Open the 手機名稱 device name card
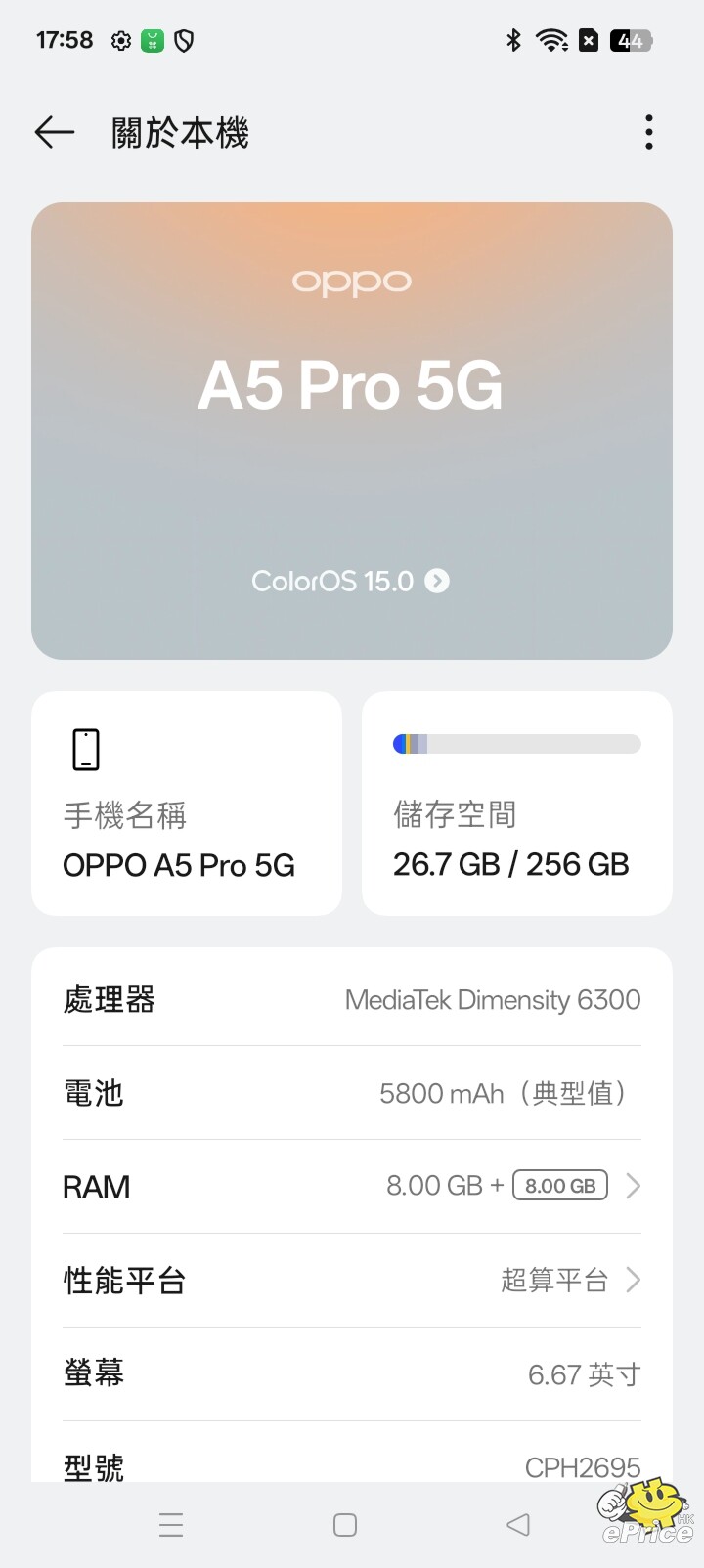 (x=187, y=804)
